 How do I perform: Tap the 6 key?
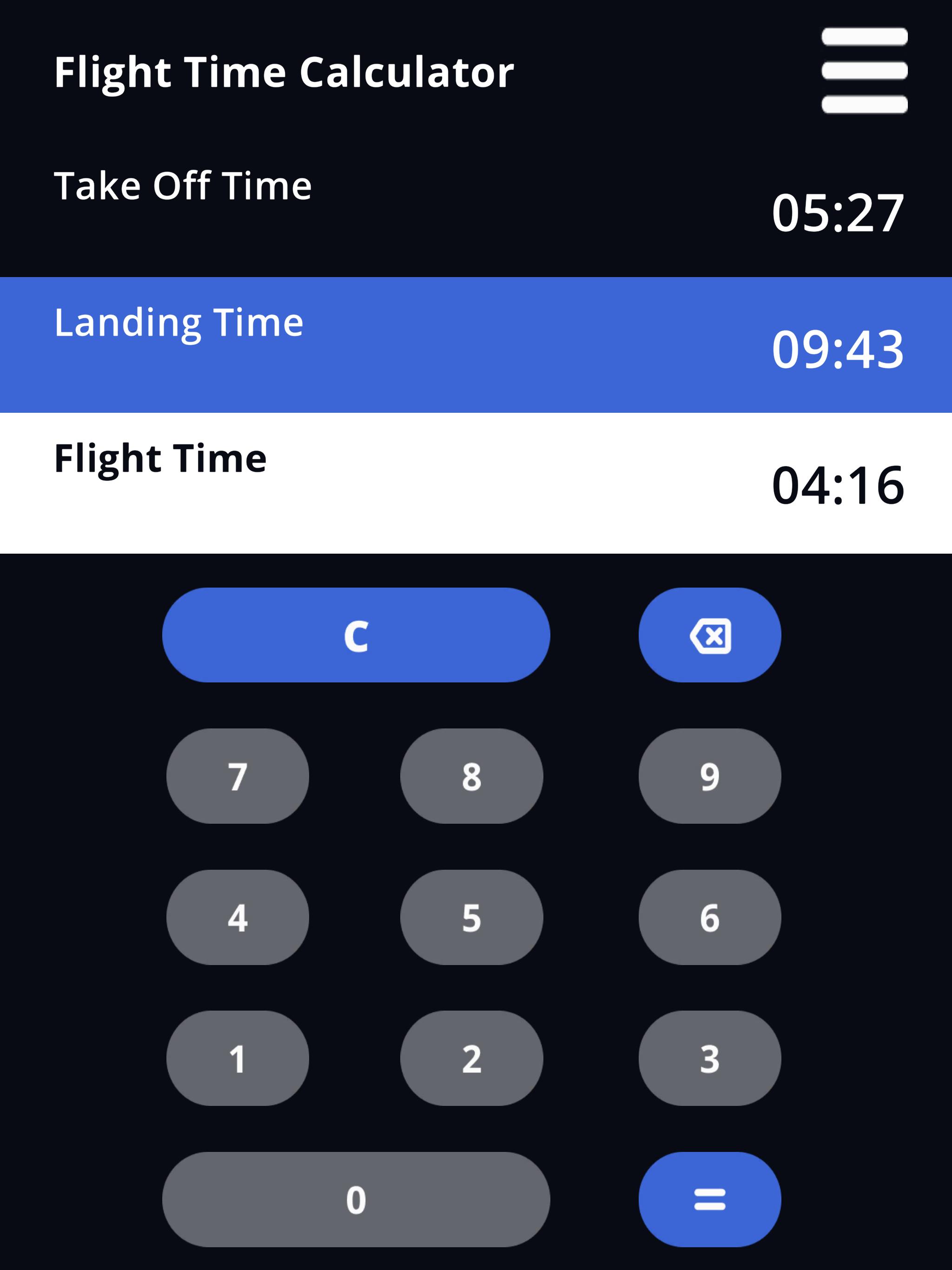click(710, 918)
